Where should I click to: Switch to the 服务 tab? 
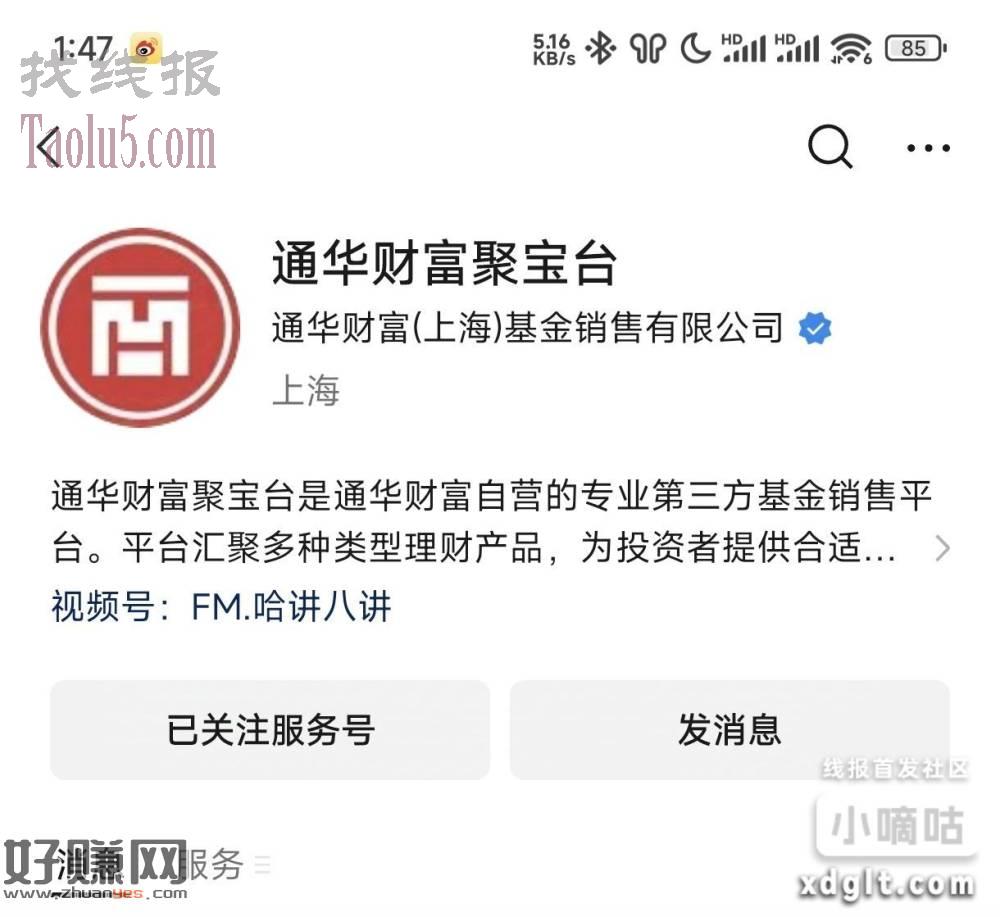[214, 864]
